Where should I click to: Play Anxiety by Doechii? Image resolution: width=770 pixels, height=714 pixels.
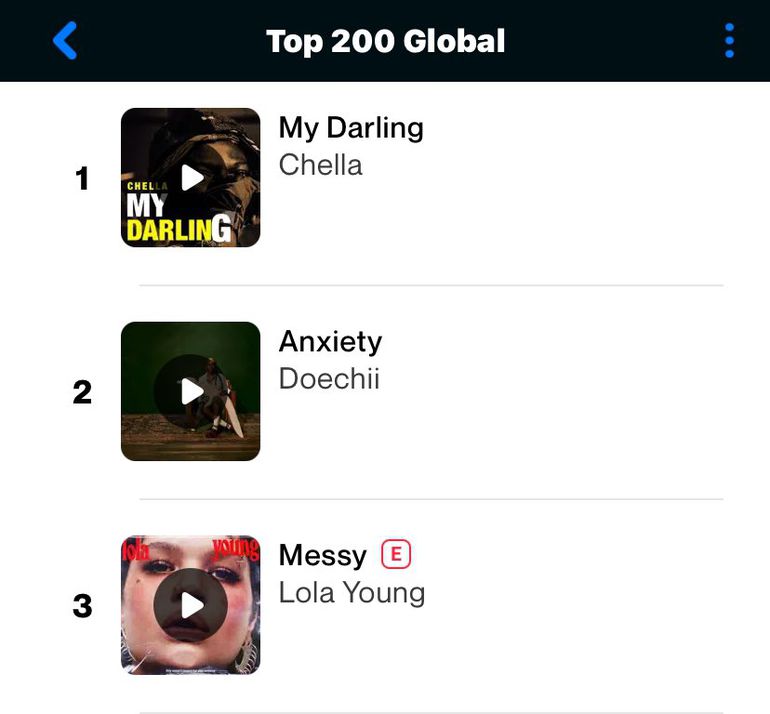[191, 392]
